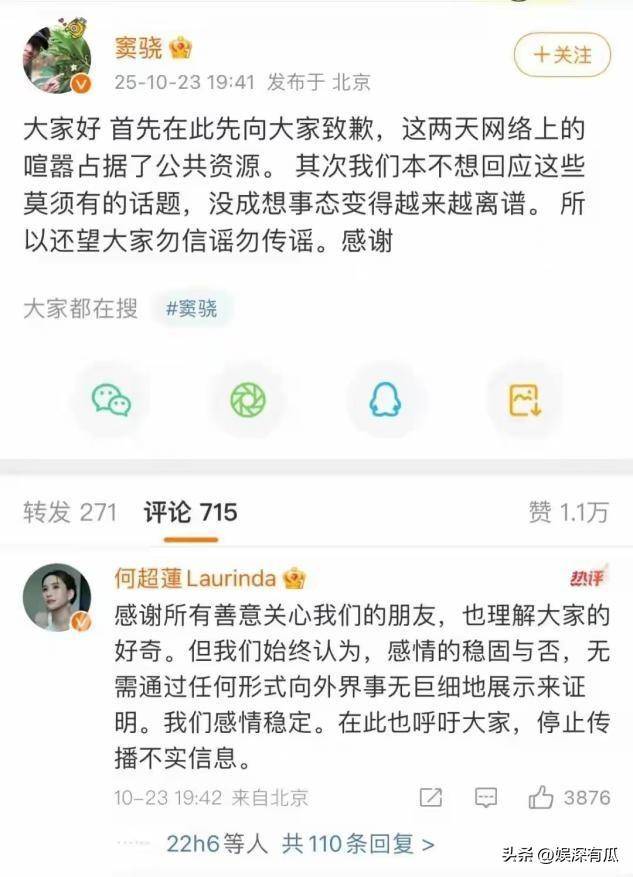
Task: Follow 窦骁 with the 关注 button
Action: tap(561, 54)
